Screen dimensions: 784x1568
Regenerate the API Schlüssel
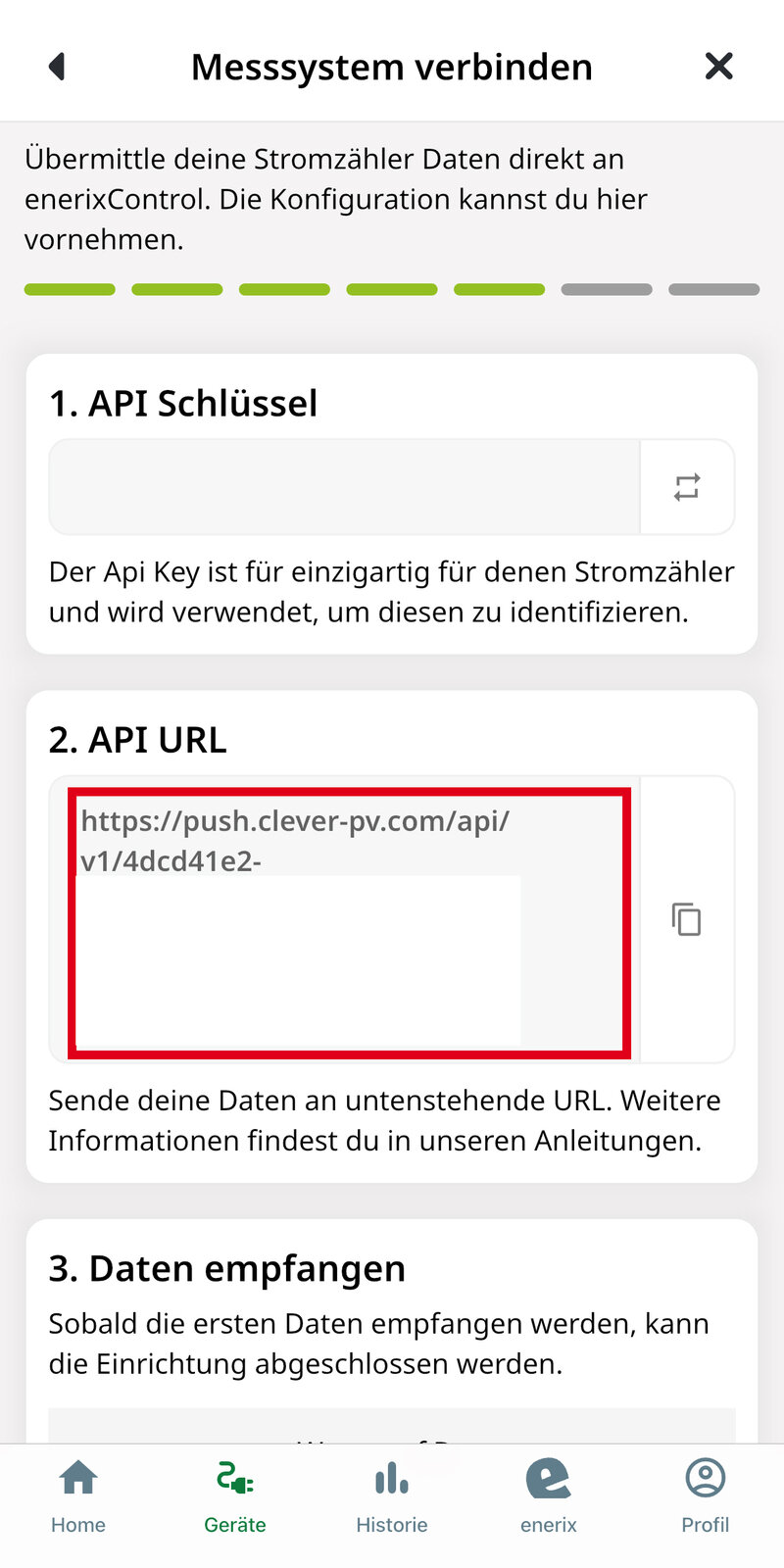point(687,487)
